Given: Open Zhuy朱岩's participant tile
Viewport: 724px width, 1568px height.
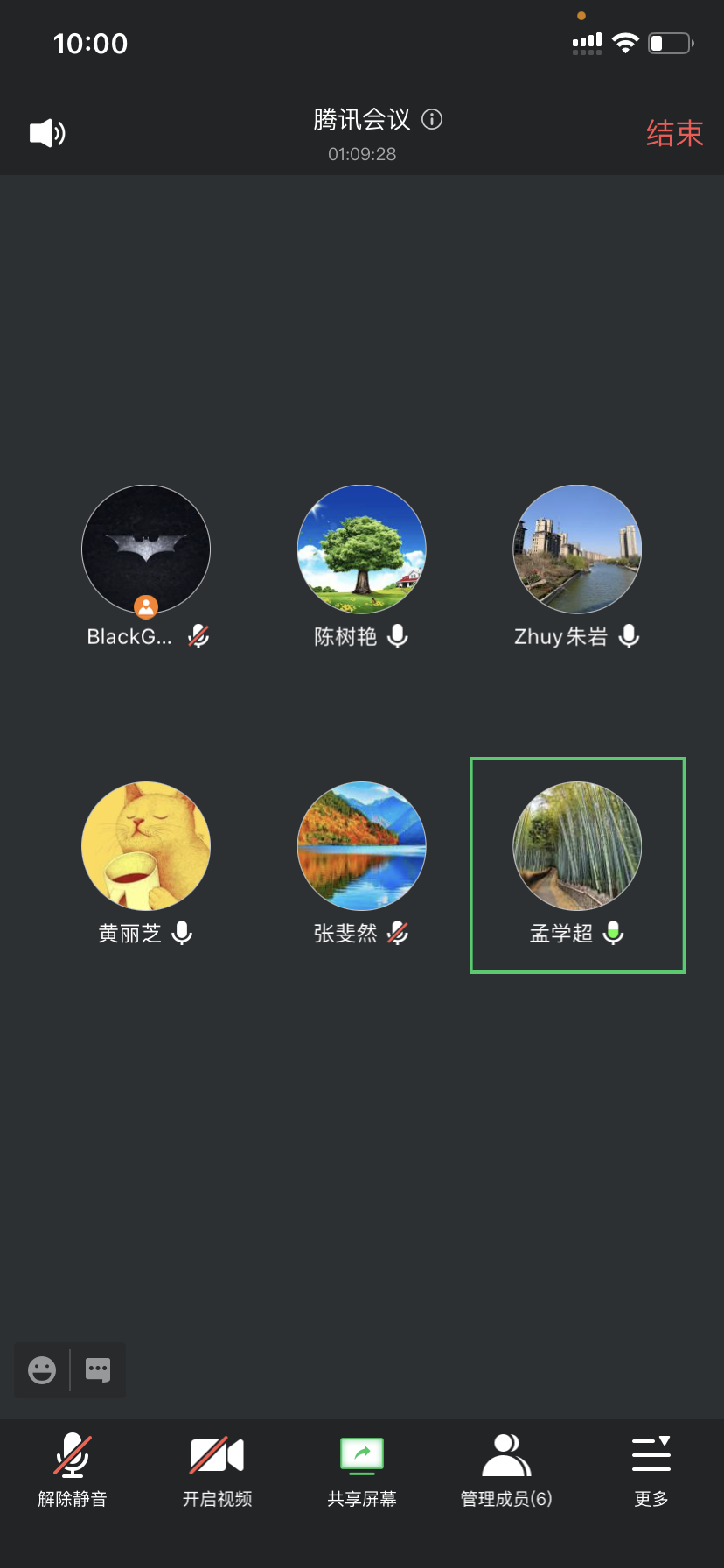Looking at the screenshot, I should [x=577, y=549].
